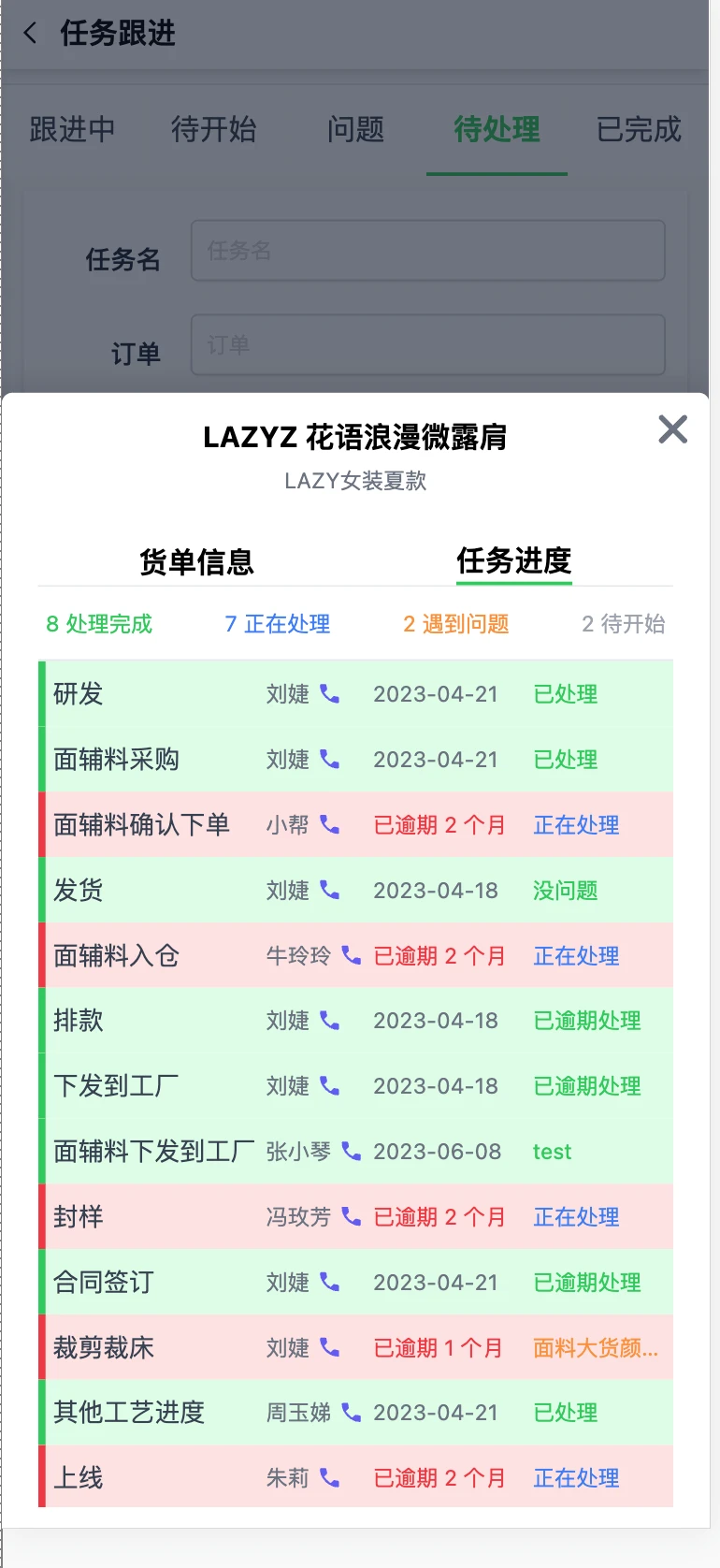The width and height of the screenshot is (720, 1568).
Task: Open the 已完成 tab
Action: point(637,131)
